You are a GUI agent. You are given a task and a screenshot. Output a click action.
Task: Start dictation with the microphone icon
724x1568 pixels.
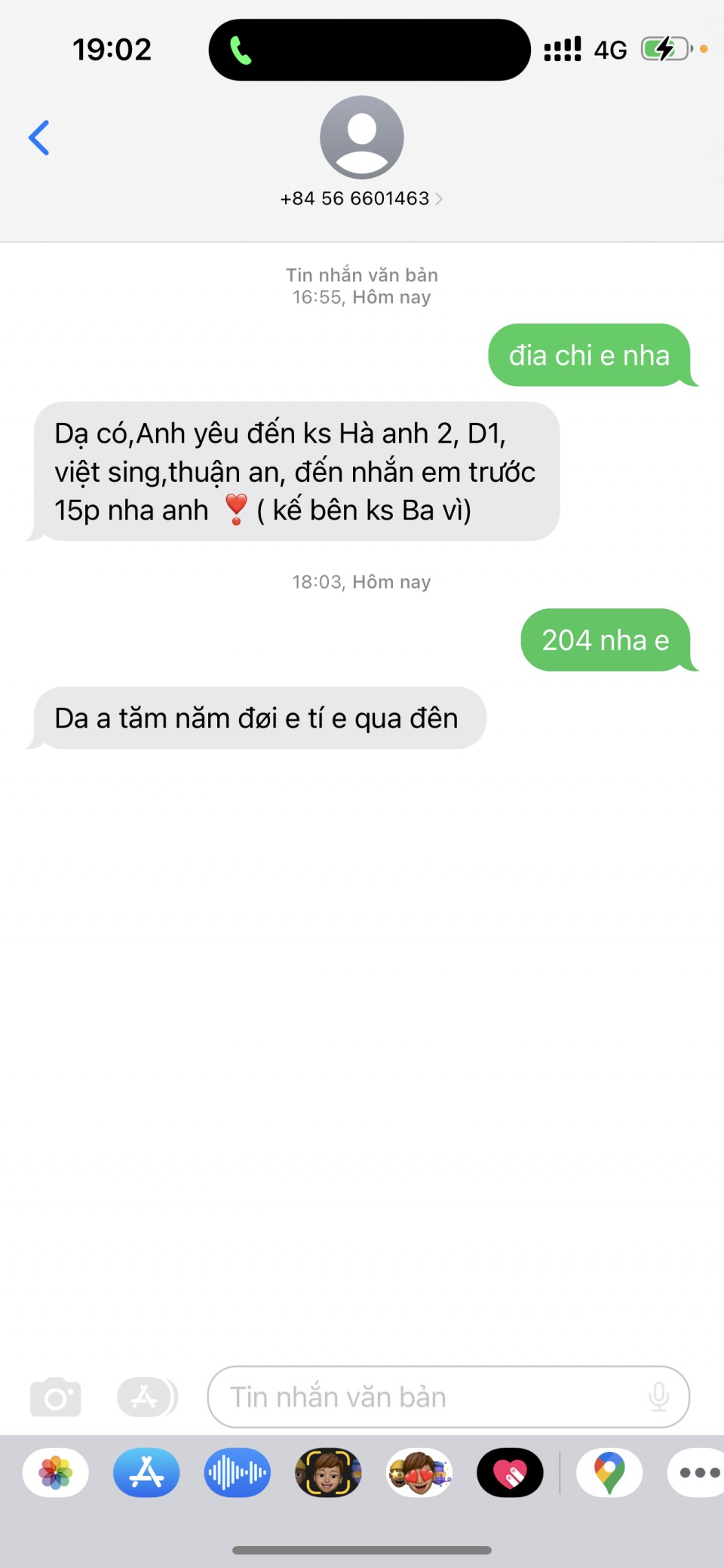click(658, 1397)
